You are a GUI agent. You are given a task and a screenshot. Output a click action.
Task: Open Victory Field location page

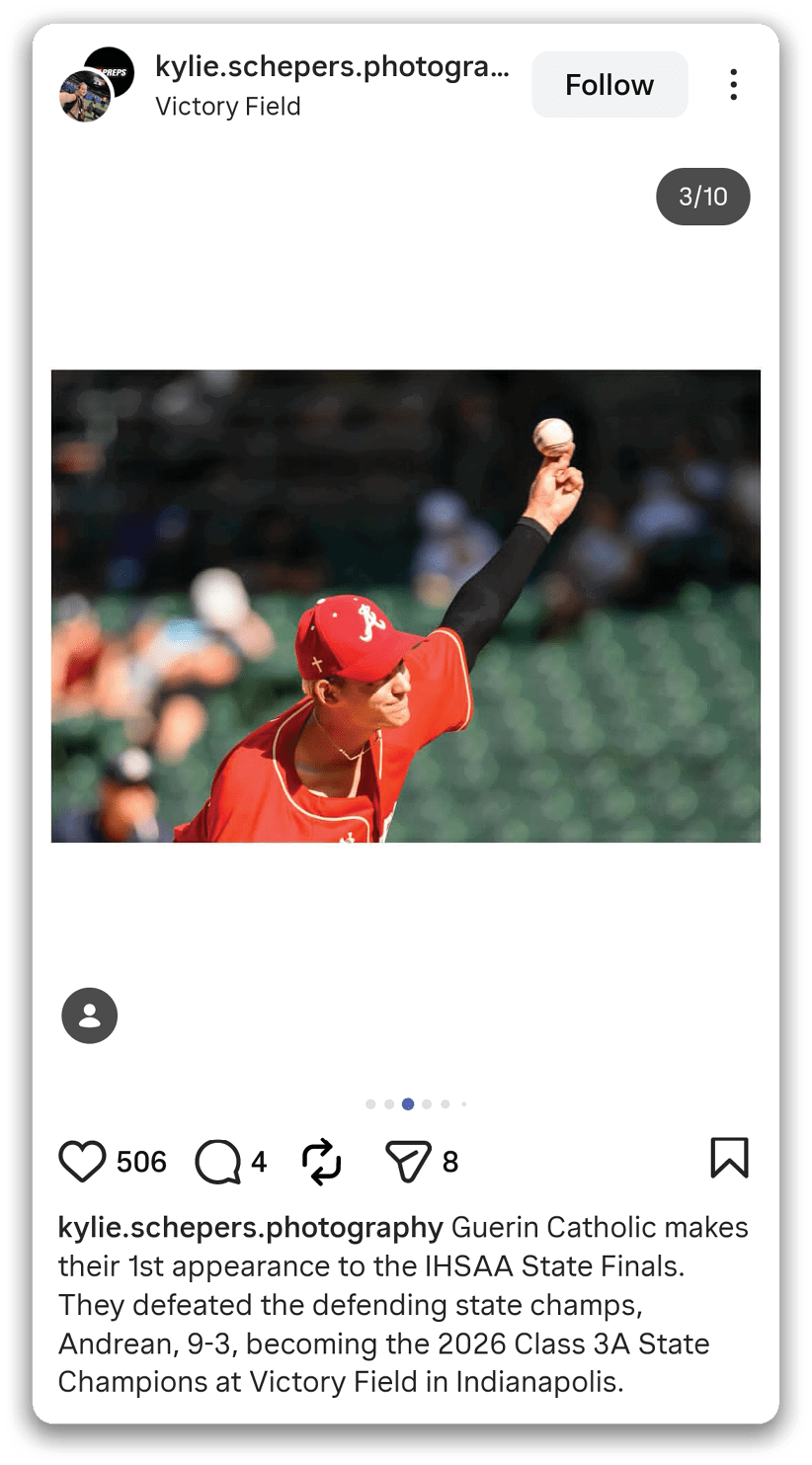point(228,107)
